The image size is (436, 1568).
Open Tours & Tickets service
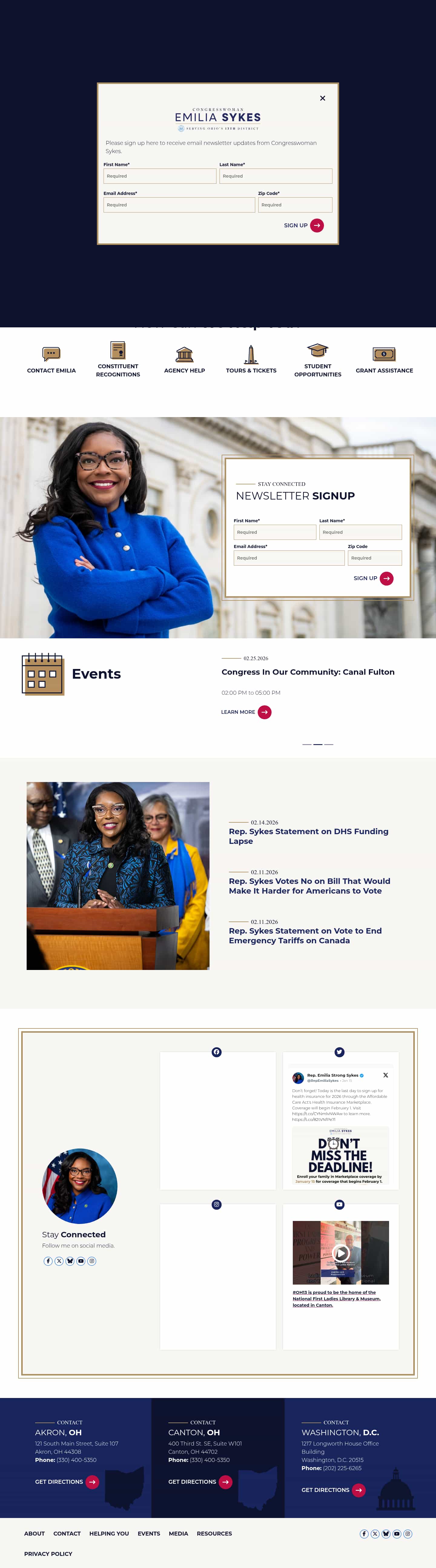click(251, 360)
